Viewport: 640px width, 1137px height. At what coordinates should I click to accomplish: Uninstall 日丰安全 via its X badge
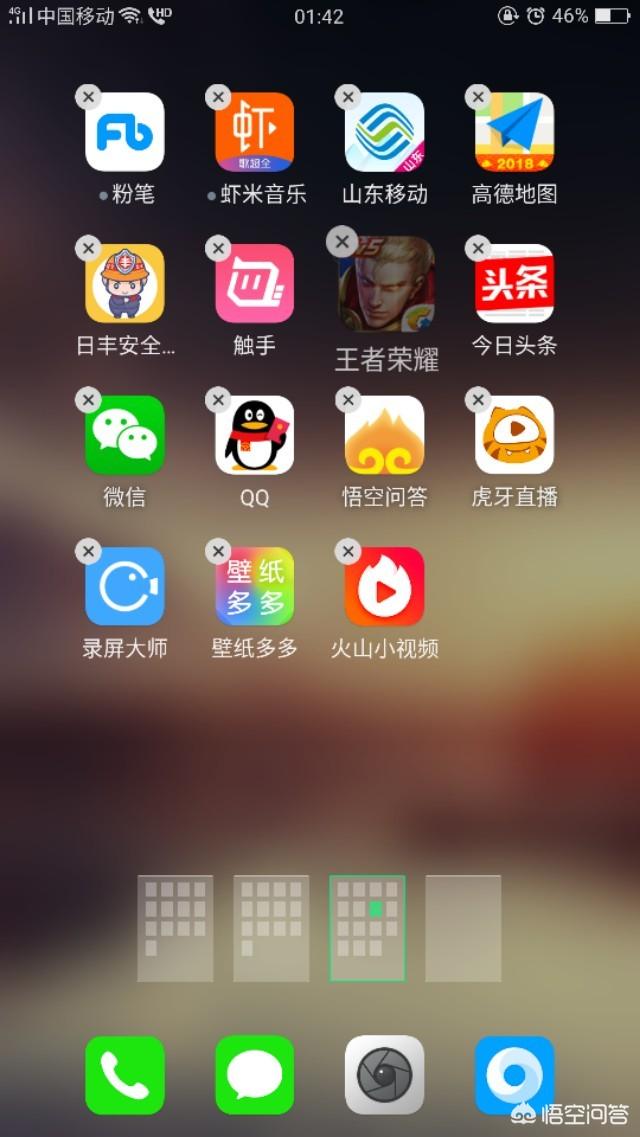88,249
